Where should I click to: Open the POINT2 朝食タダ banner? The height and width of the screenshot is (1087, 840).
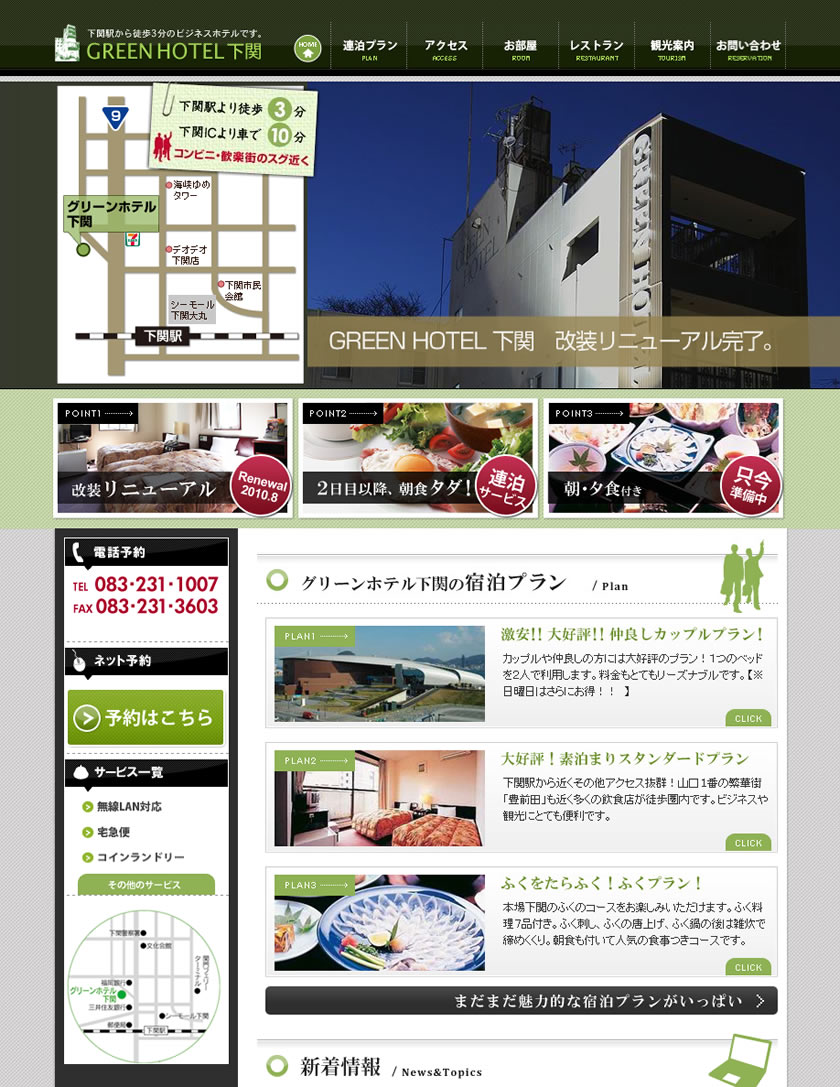tap(419, 458)
